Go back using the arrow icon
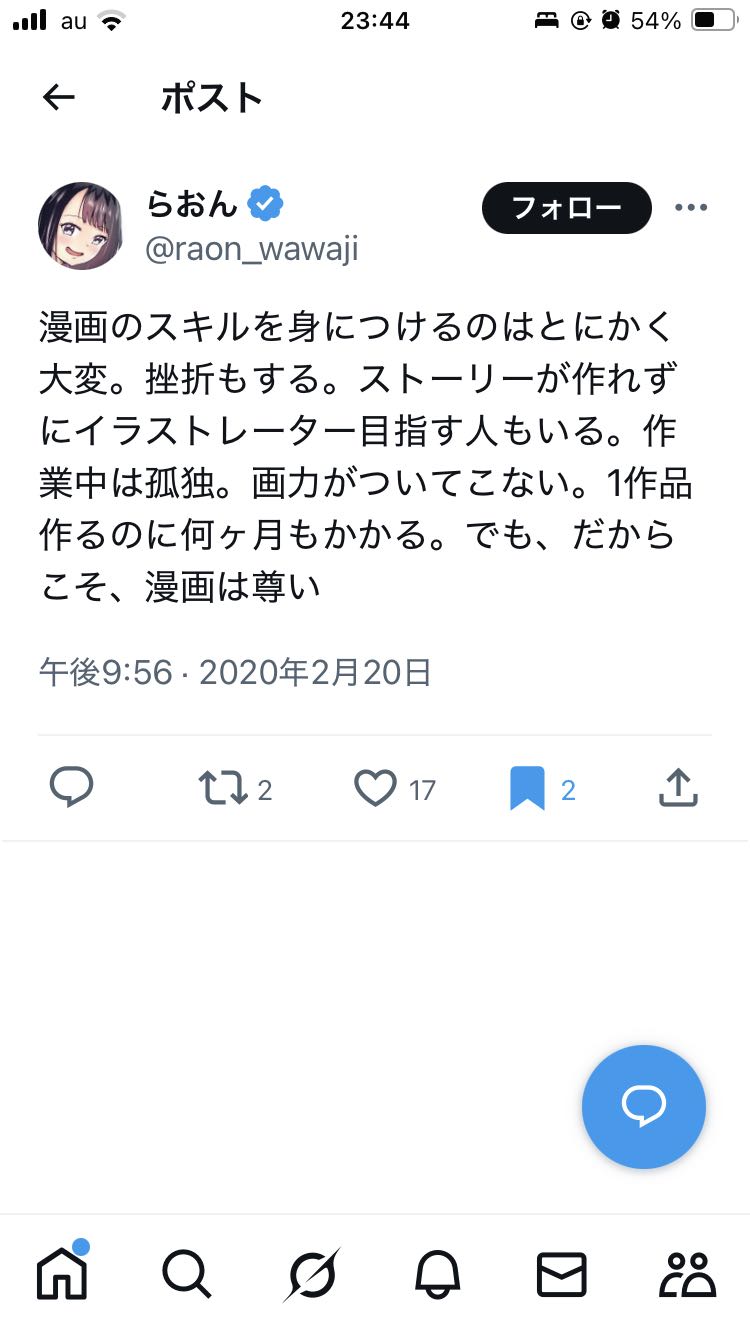This screenshot has height=1334, width=750. point(59,97)
